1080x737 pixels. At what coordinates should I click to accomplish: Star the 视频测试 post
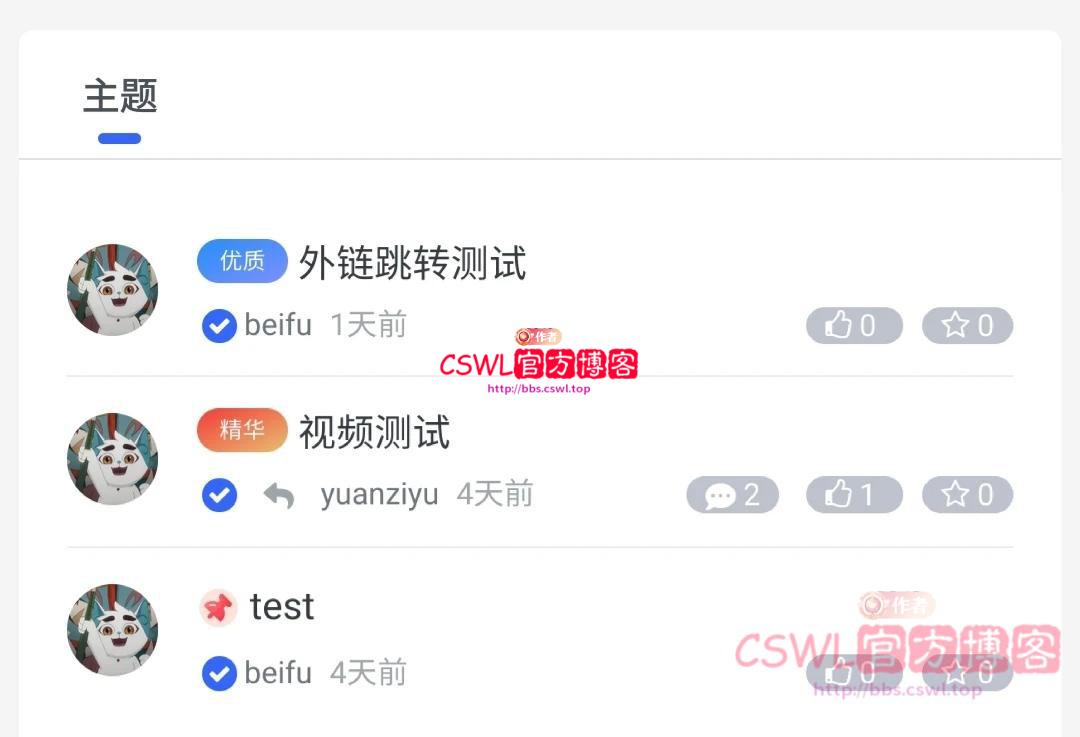click(967, 495)
